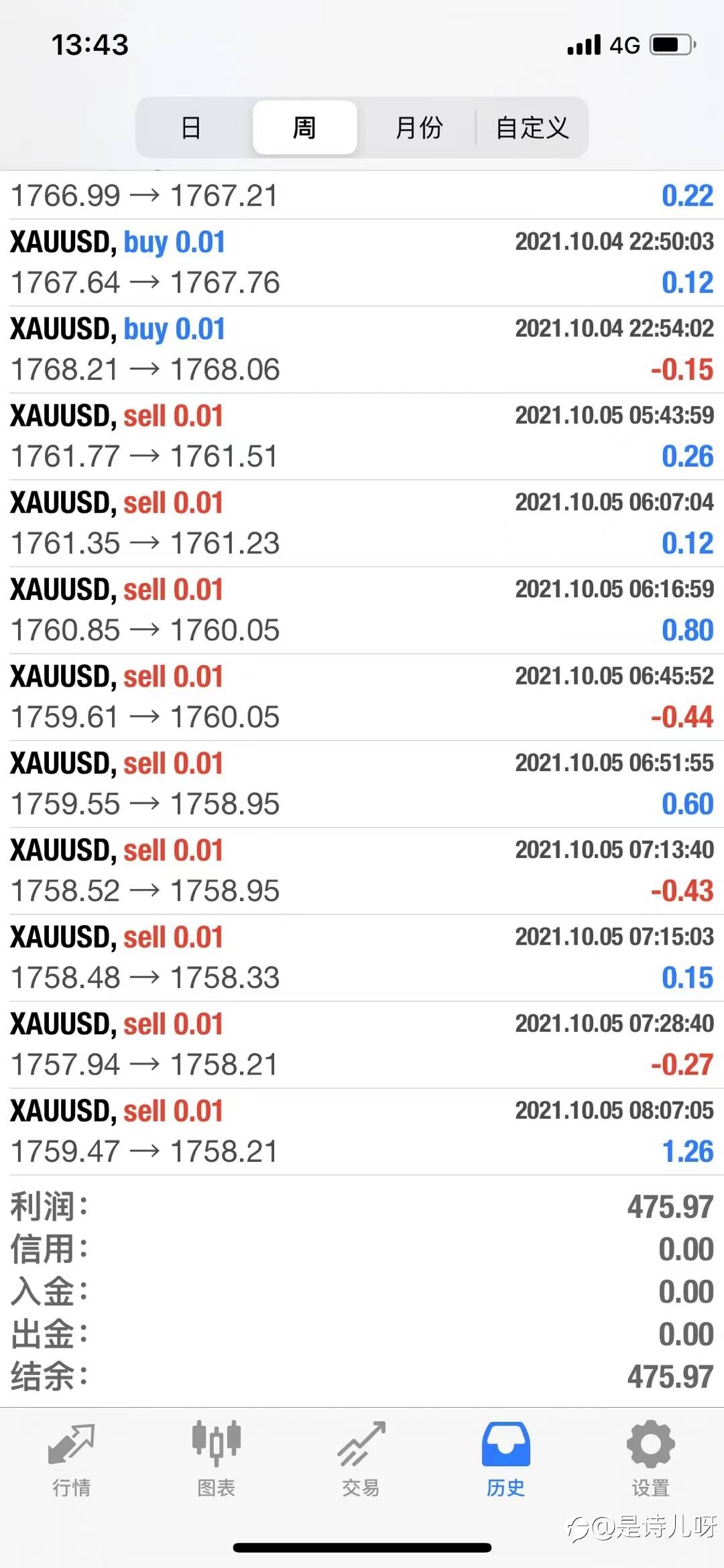Show details of sell trade at 07:13:40
This screenshot has height=1568, width=724.
click(362, 871)
